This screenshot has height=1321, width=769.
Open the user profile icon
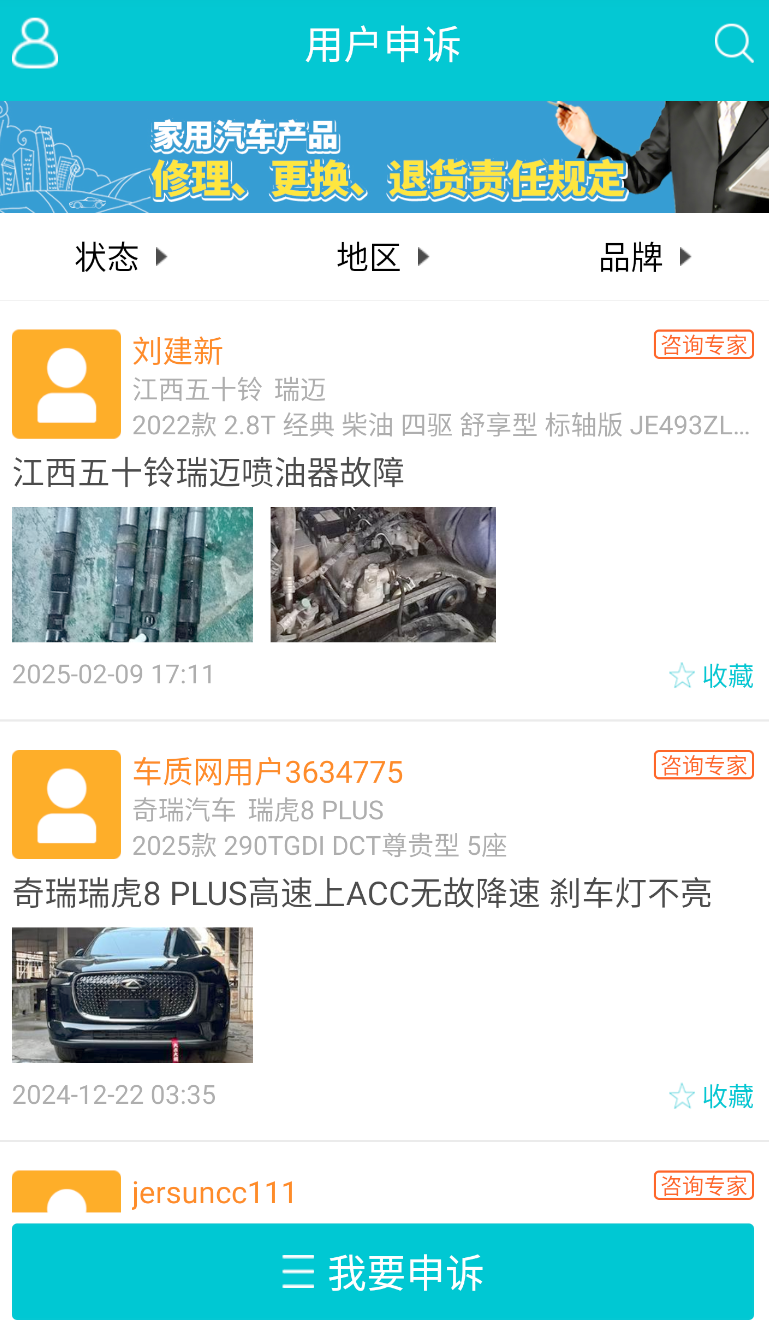point(35,44)
